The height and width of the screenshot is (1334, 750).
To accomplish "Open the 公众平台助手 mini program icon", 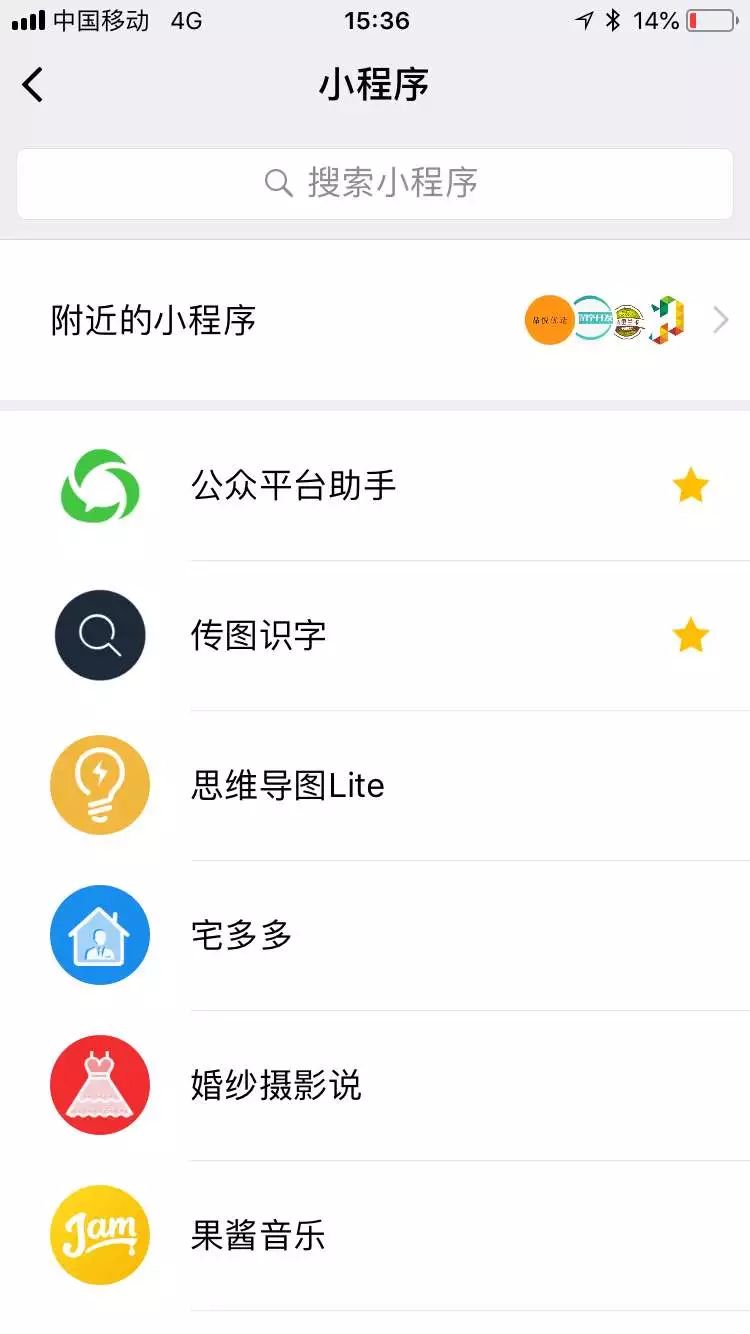I will pos(100,486).
